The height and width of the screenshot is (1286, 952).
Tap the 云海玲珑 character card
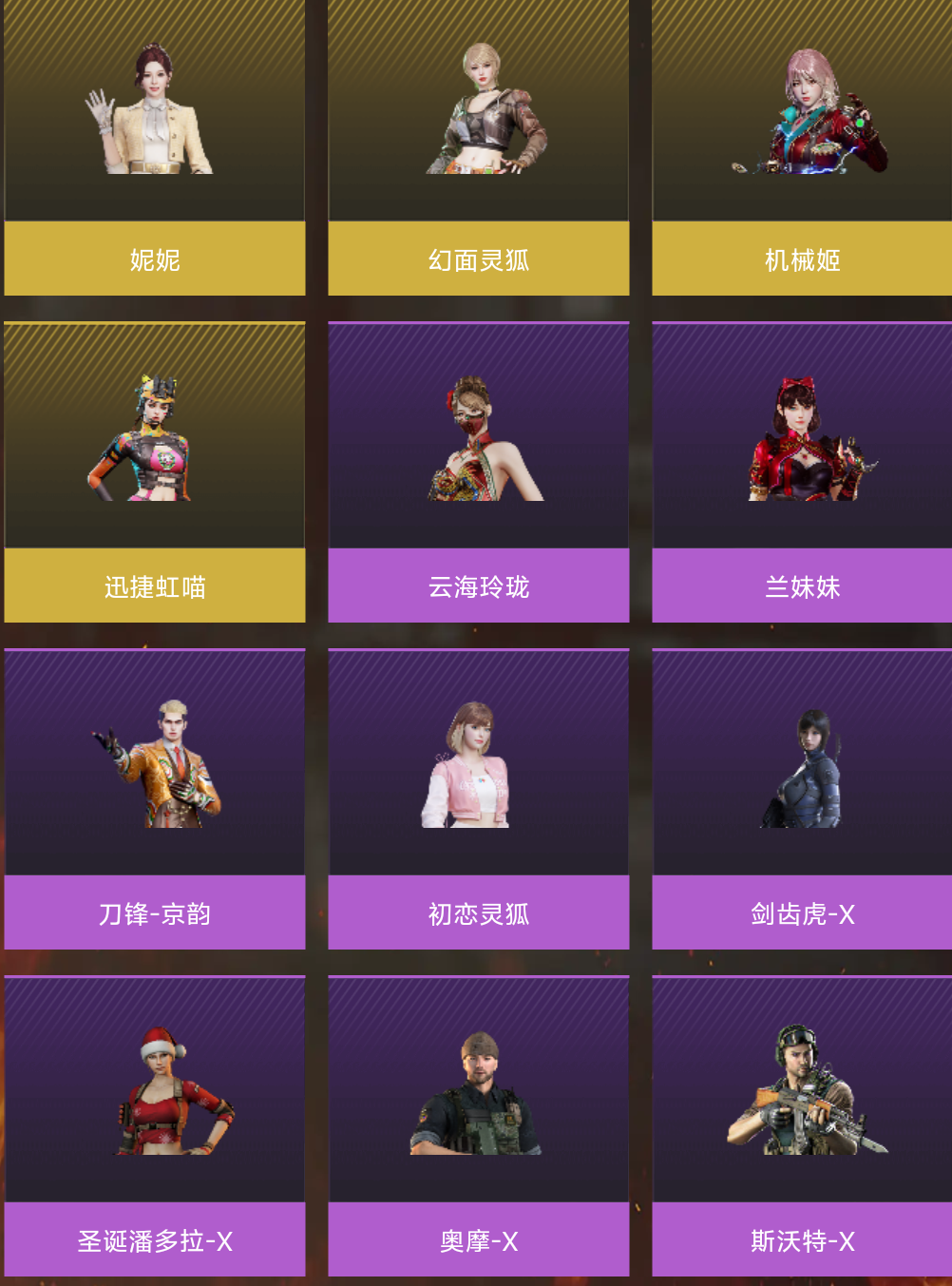coord(479,472)
